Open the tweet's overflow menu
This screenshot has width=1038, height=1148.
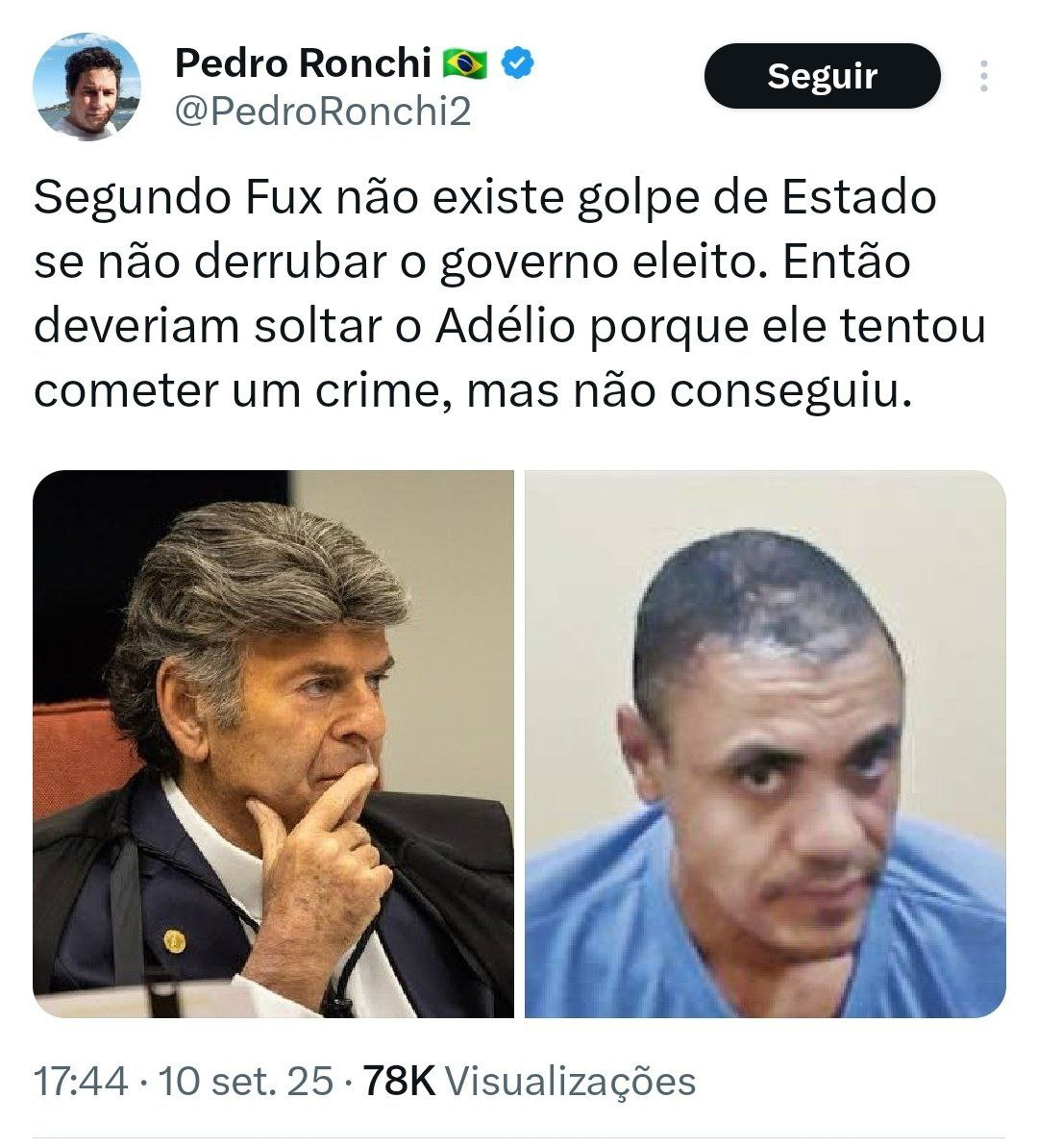coord(983,76)
